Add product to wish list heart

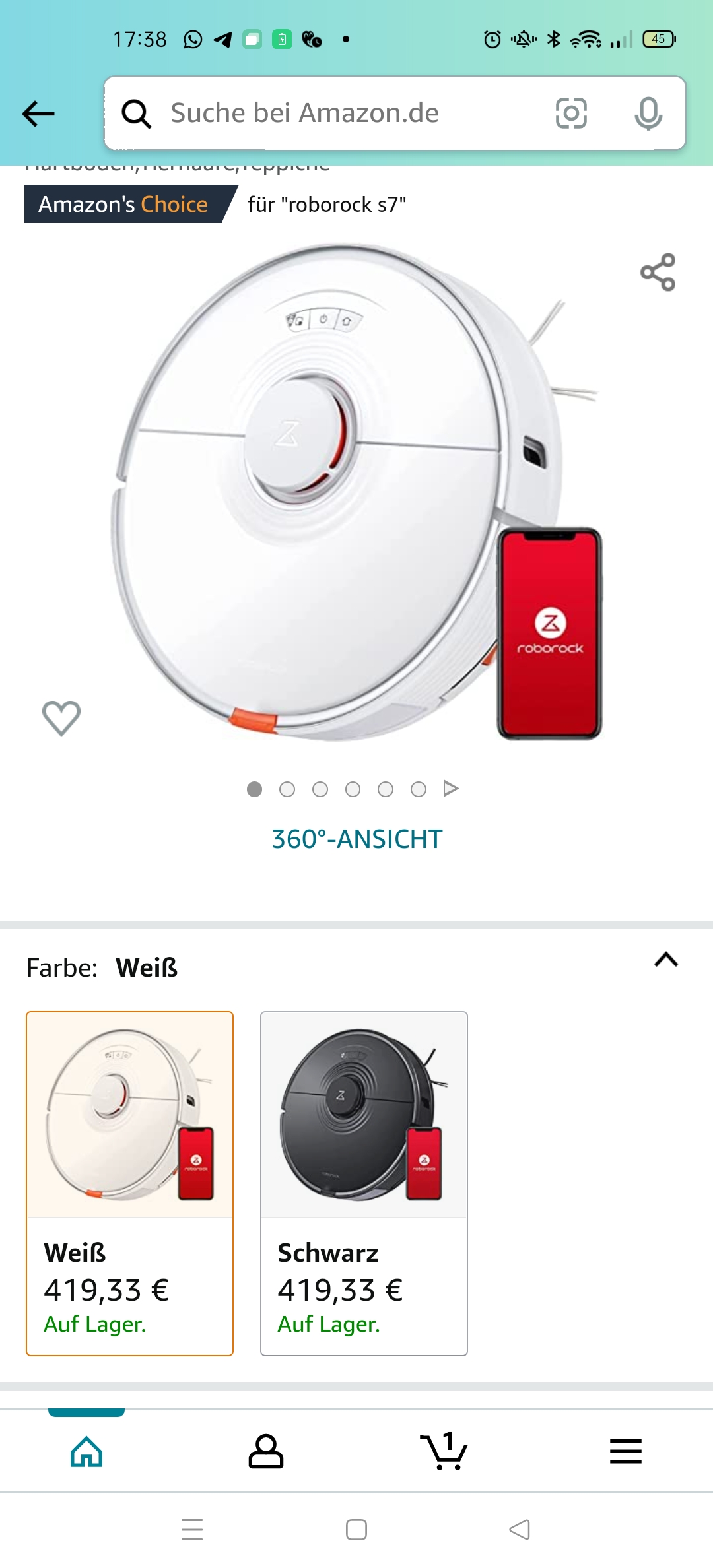[61, 718]
